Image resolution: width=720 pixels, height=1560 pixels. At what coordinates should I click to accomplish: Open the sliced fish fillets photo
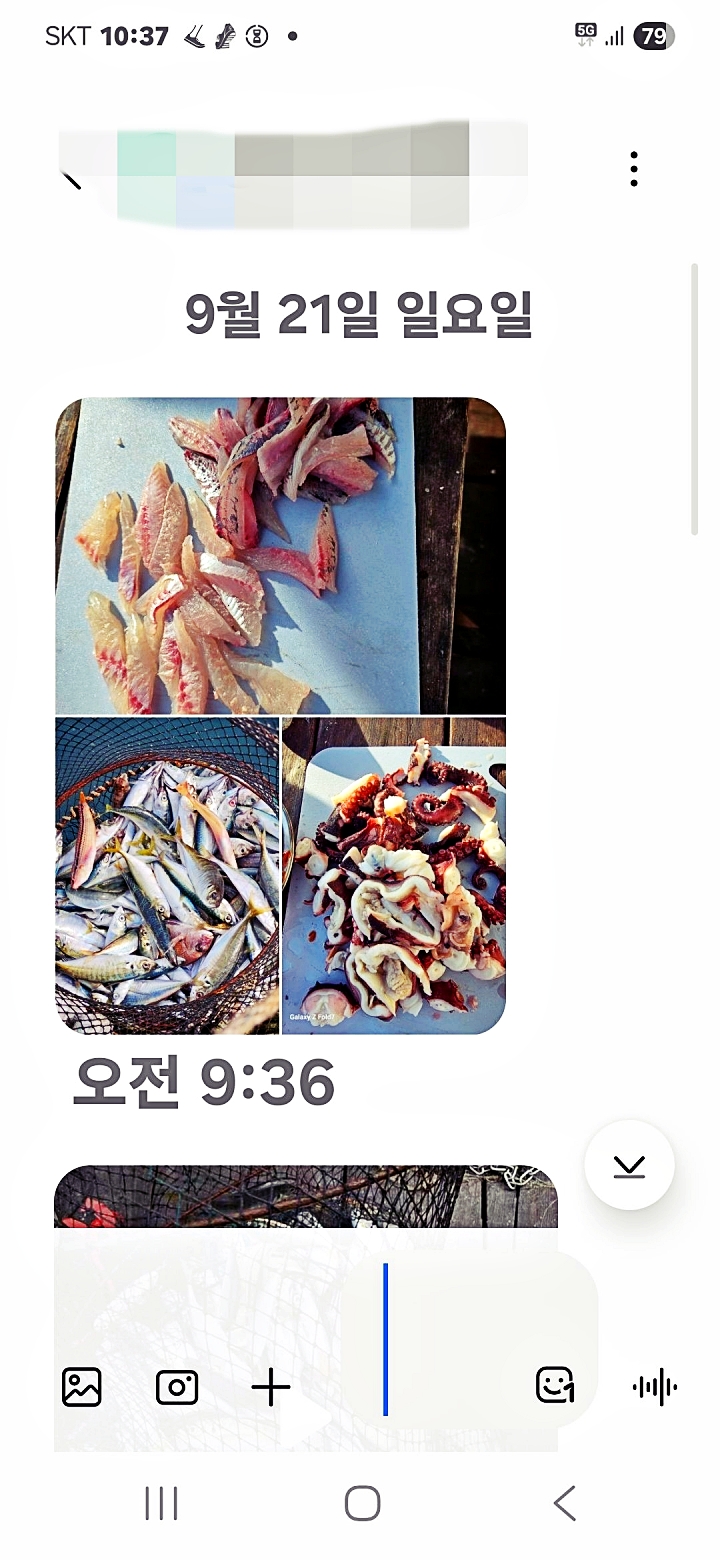(x=280, y=555)
